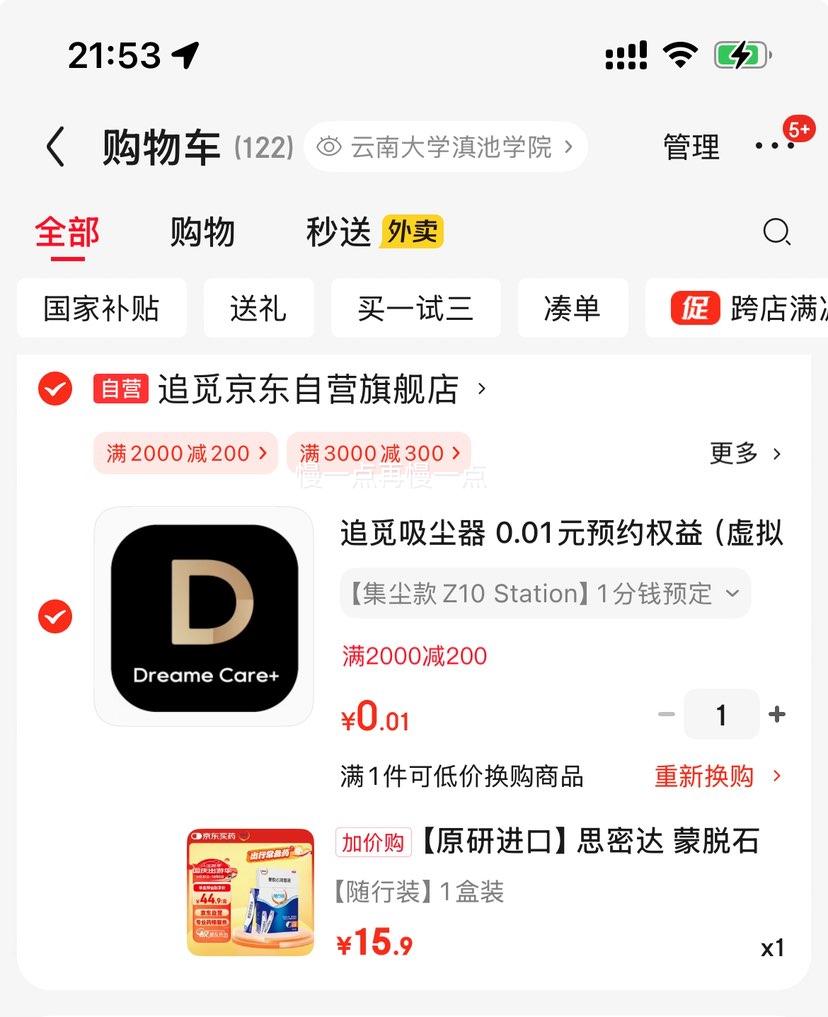Uncheck all items from 追觅京东自营旗舰店

[55, 388]
